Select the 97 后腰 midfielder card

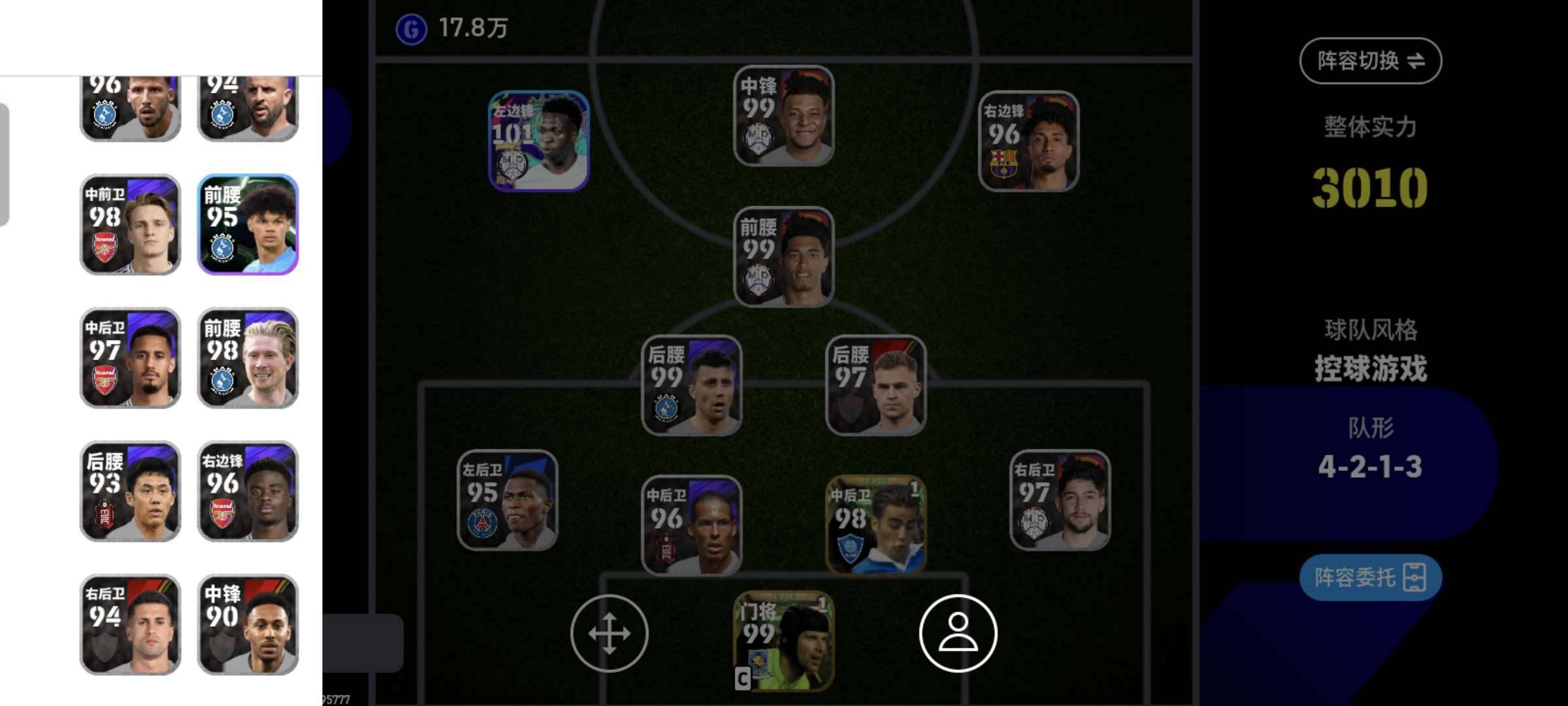click(x=875, y=385)
